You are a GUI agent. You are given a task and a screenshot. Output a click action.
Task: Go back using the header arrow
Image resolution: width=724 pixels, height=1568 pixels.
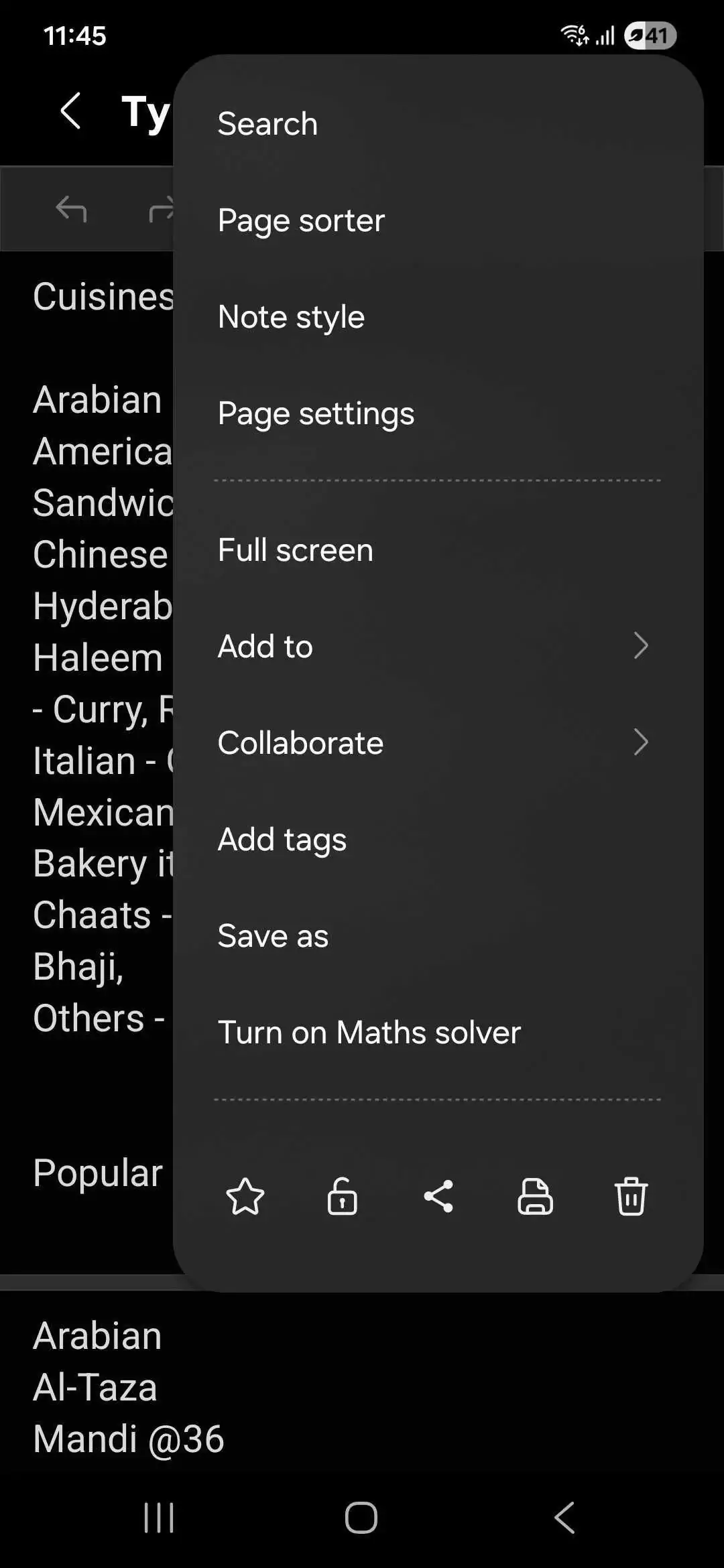pos(71,111)
